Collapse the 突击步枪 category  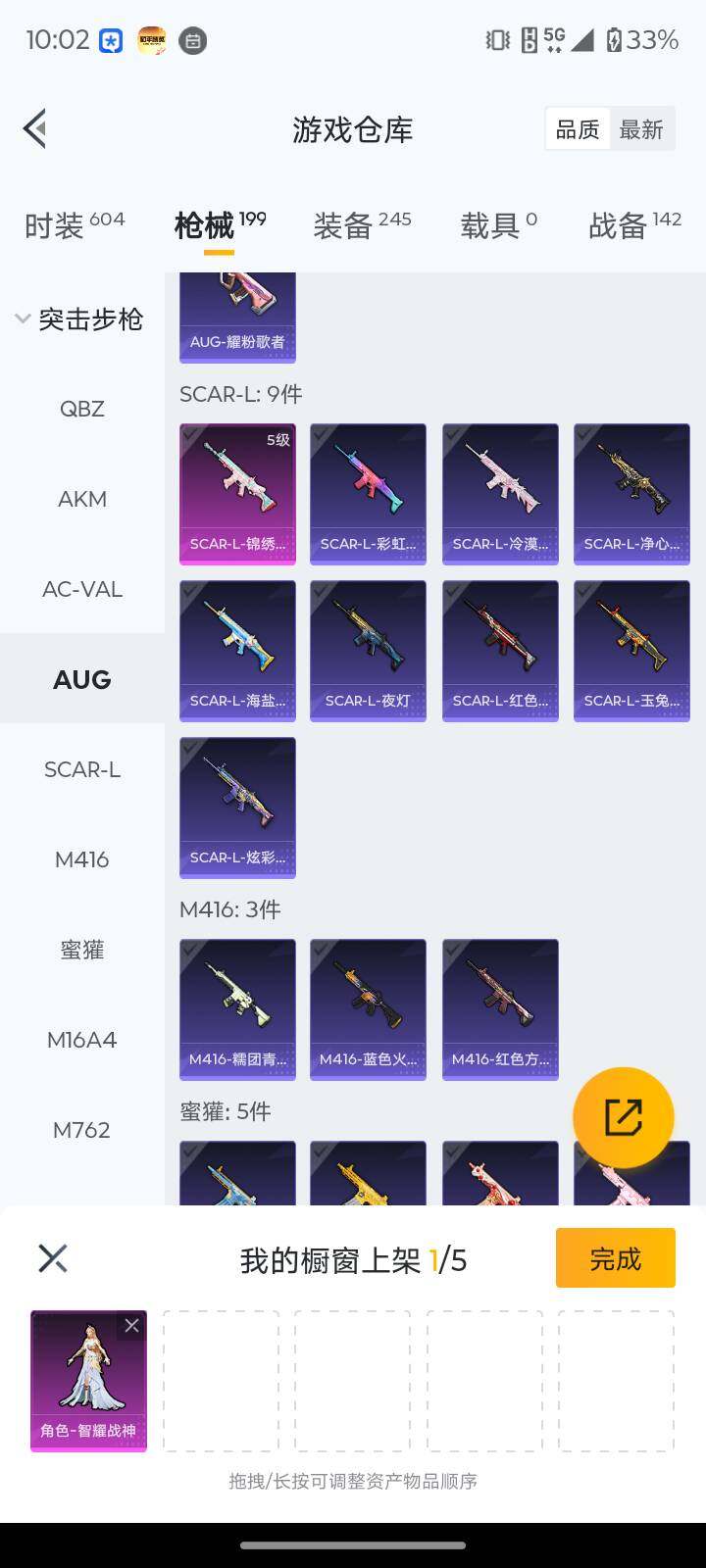point(80,319)
